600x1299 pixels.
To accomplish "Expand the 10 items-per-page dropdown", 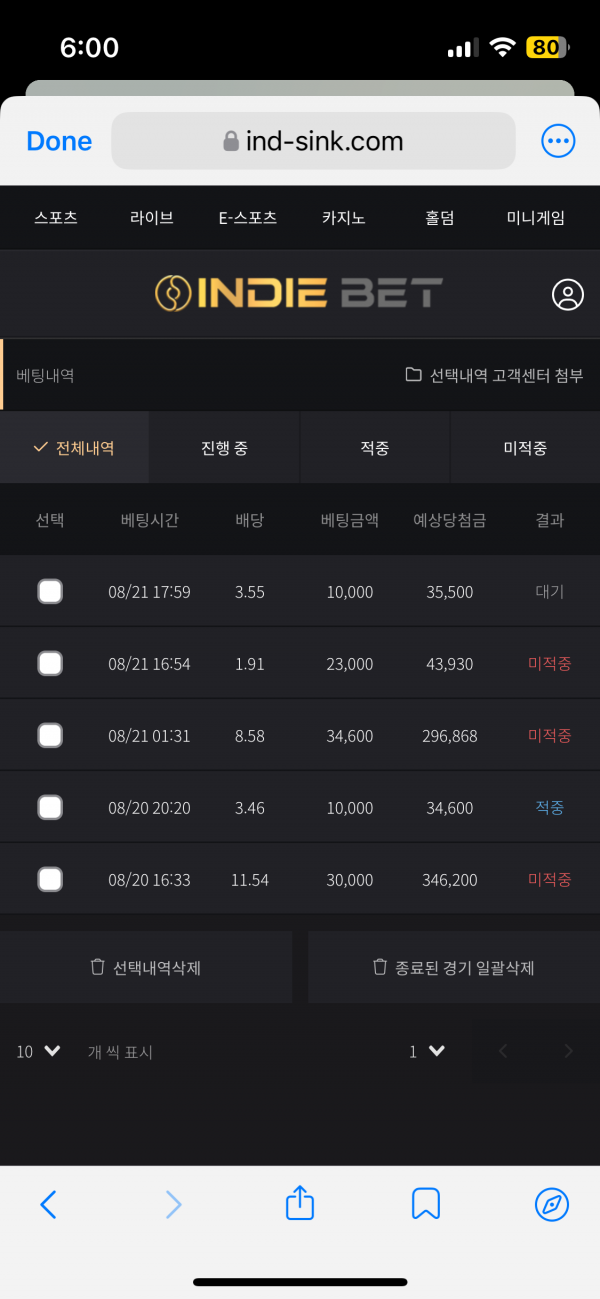I will pos(39,1051).
